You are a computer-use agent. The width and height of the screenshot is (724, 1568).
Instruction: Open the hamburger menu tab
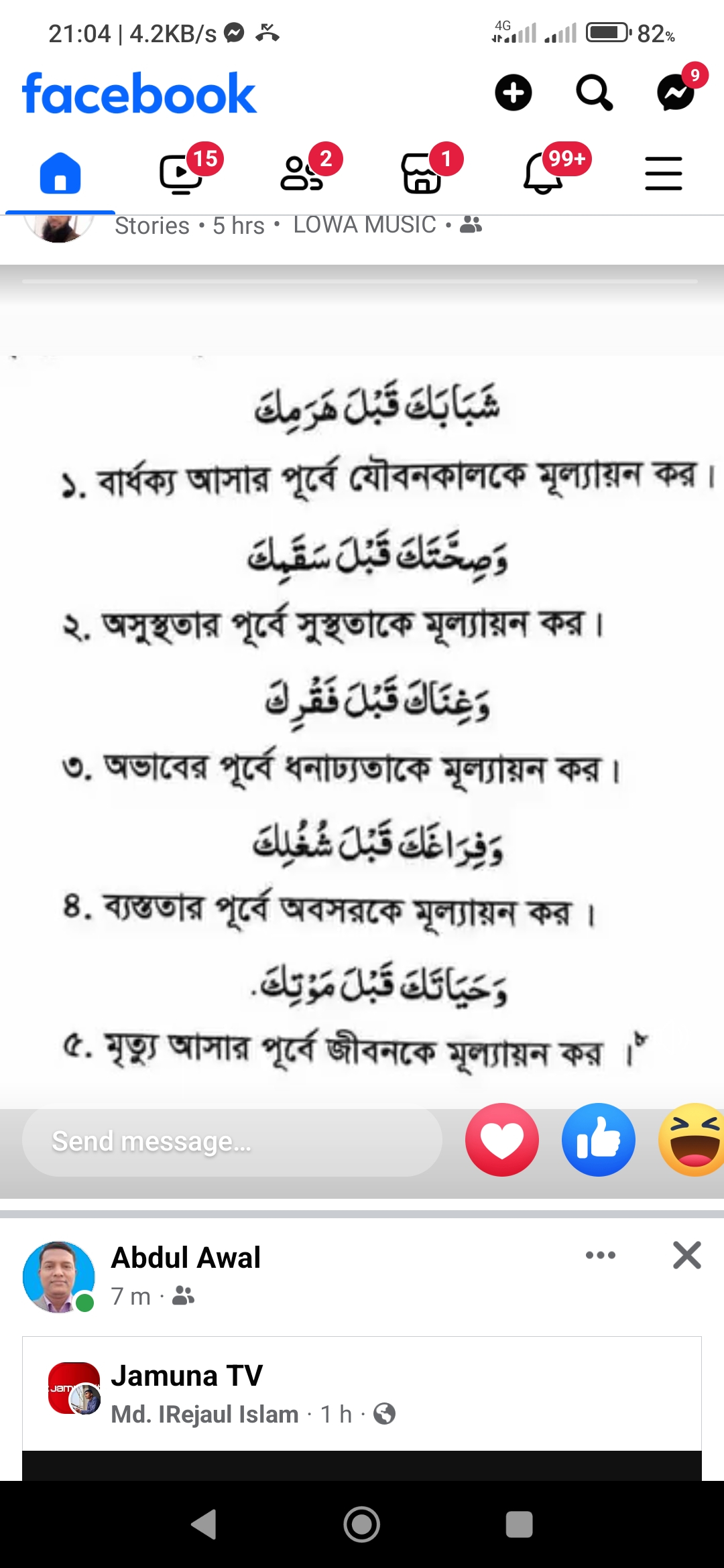coord(663,174)
